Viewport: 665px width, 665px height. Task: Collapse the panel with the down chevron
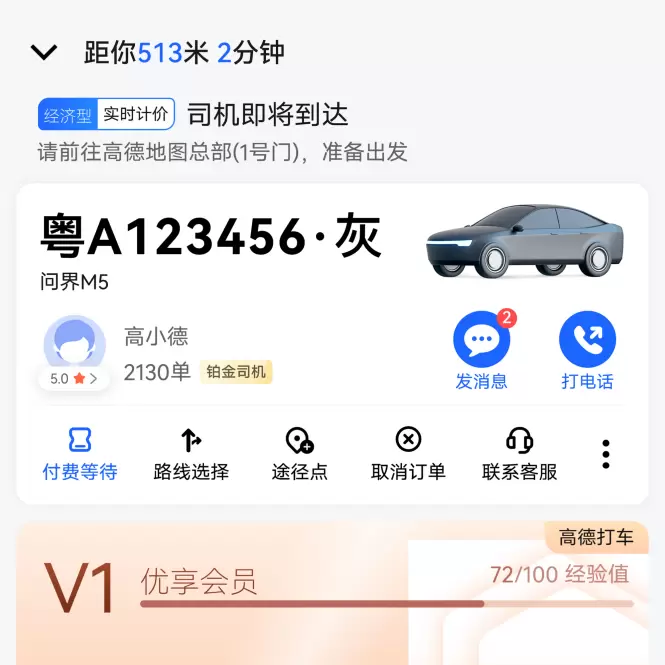(44, 52)
